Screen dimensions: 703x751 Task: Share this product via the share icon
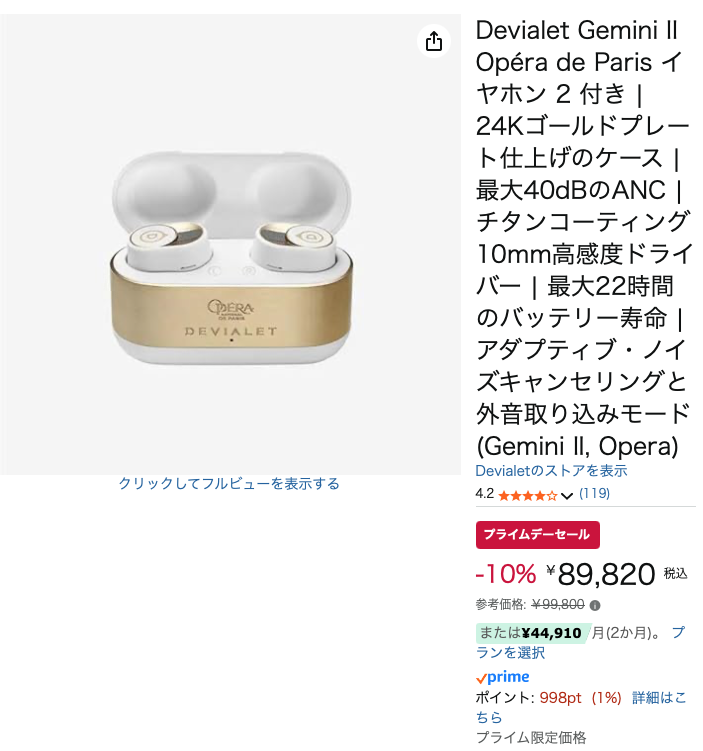(x=433, y=41)
